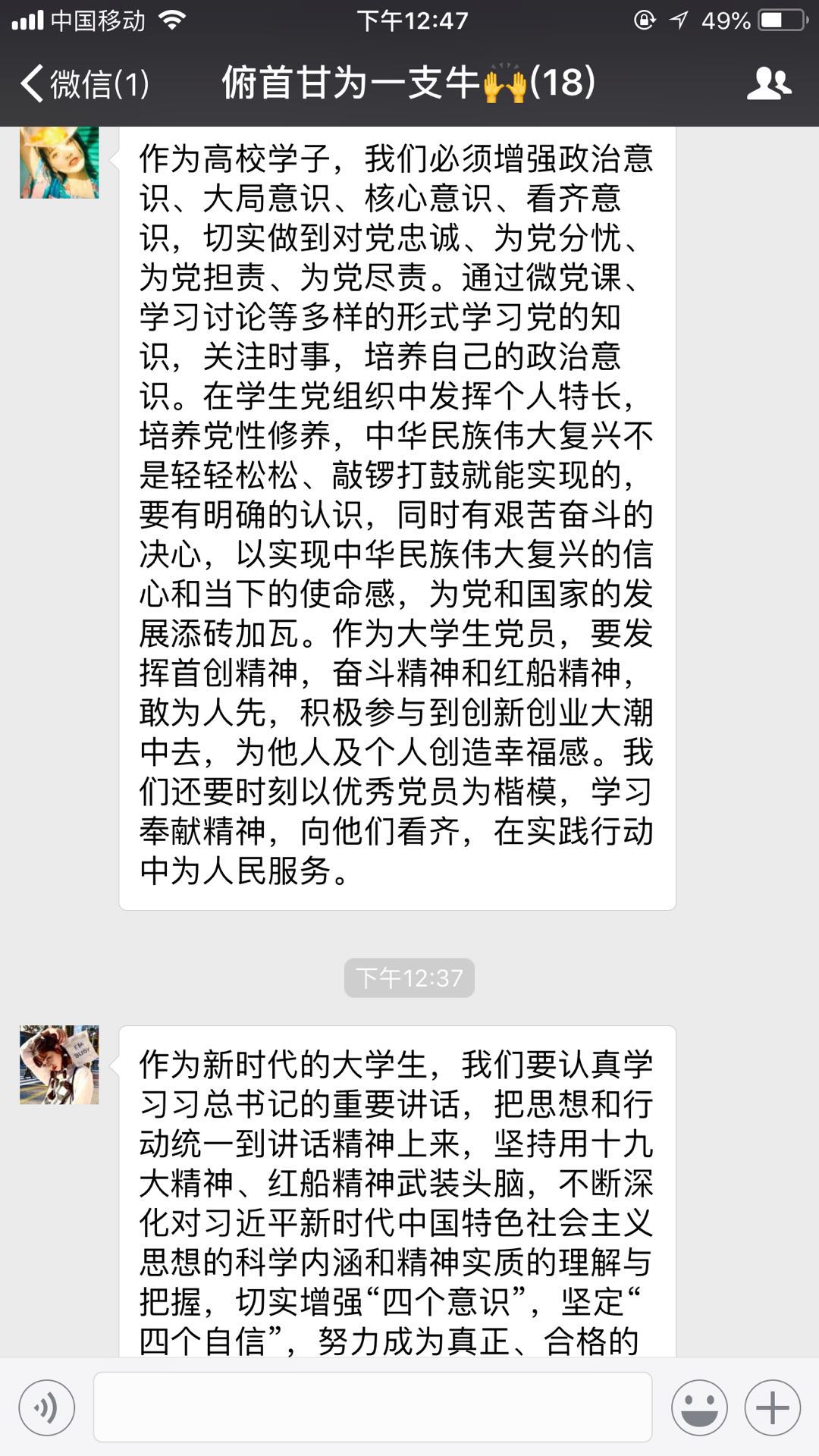Screen dimensions: 819x1456
Task: Tap the message text input field
Action: tap(372, 1407)
